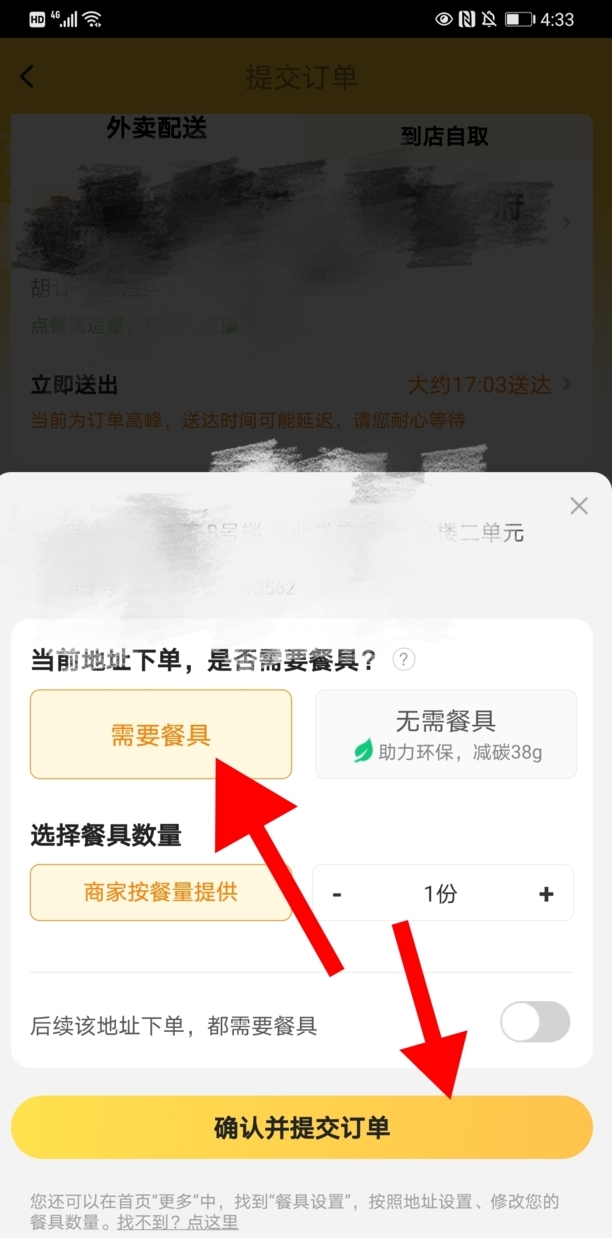Select 需要餐具 option

tap(160, 734)
